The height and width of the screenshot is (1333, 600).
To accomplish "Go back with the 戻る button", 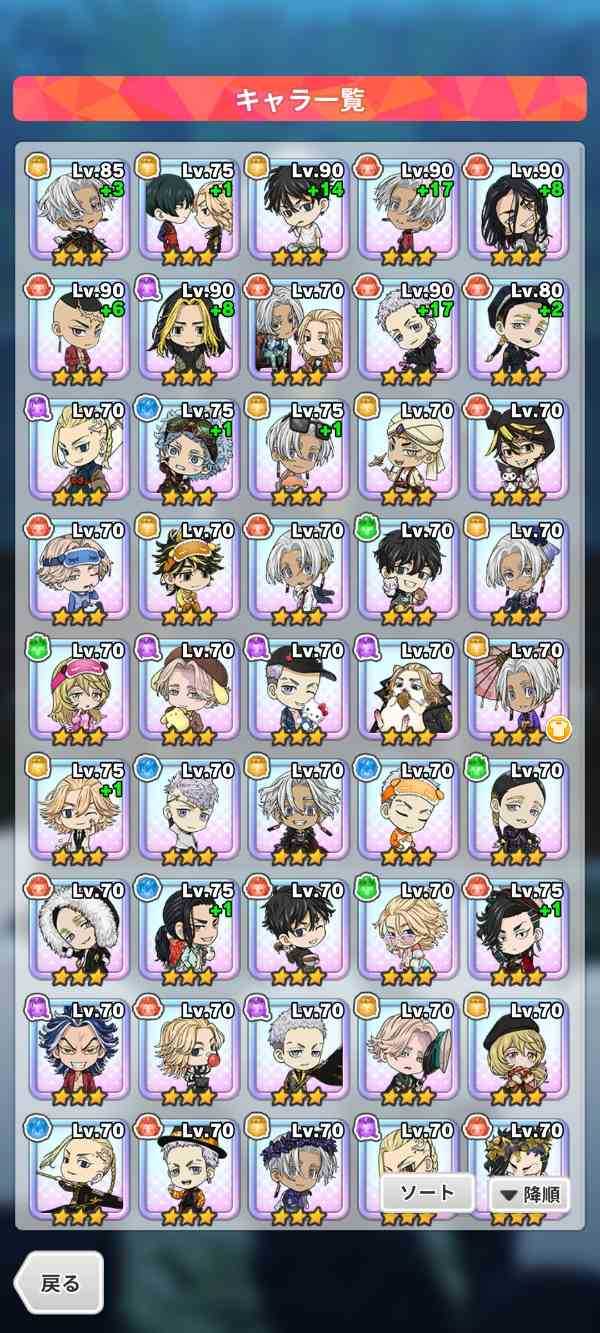I will click(x=59, y=1283).
